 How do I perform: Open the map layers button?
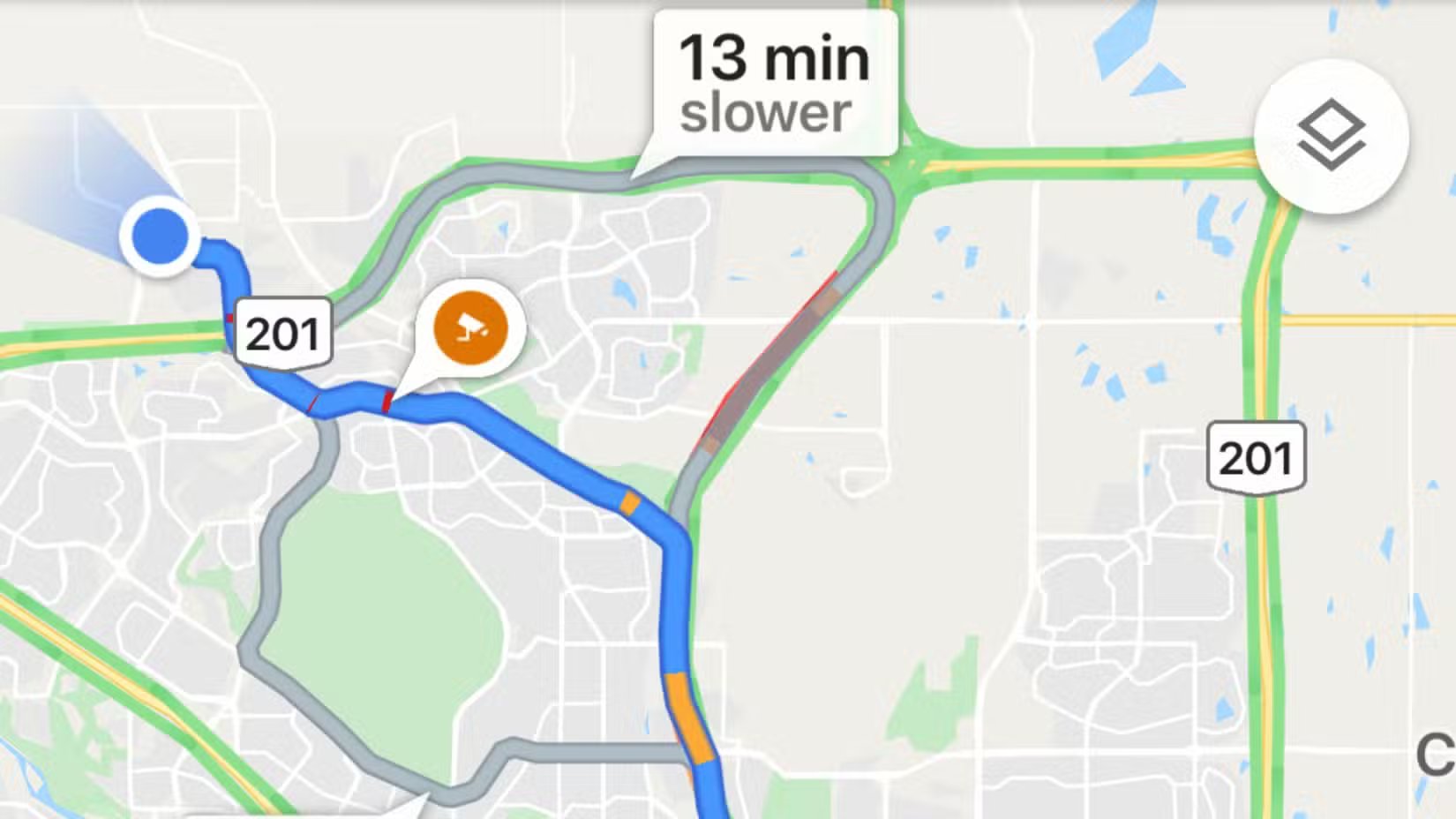coord(1331,136)
